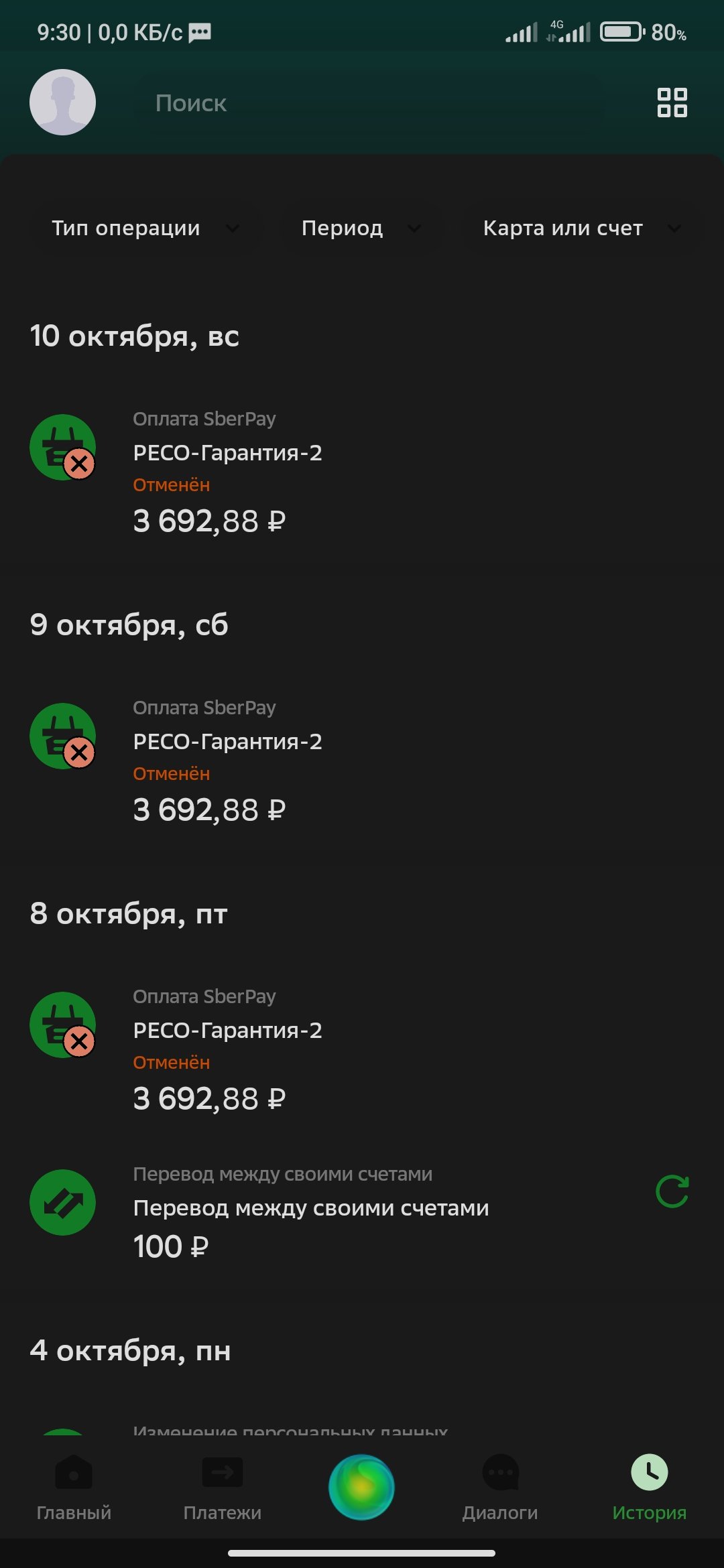Expand the Период filter

[361, 228]
